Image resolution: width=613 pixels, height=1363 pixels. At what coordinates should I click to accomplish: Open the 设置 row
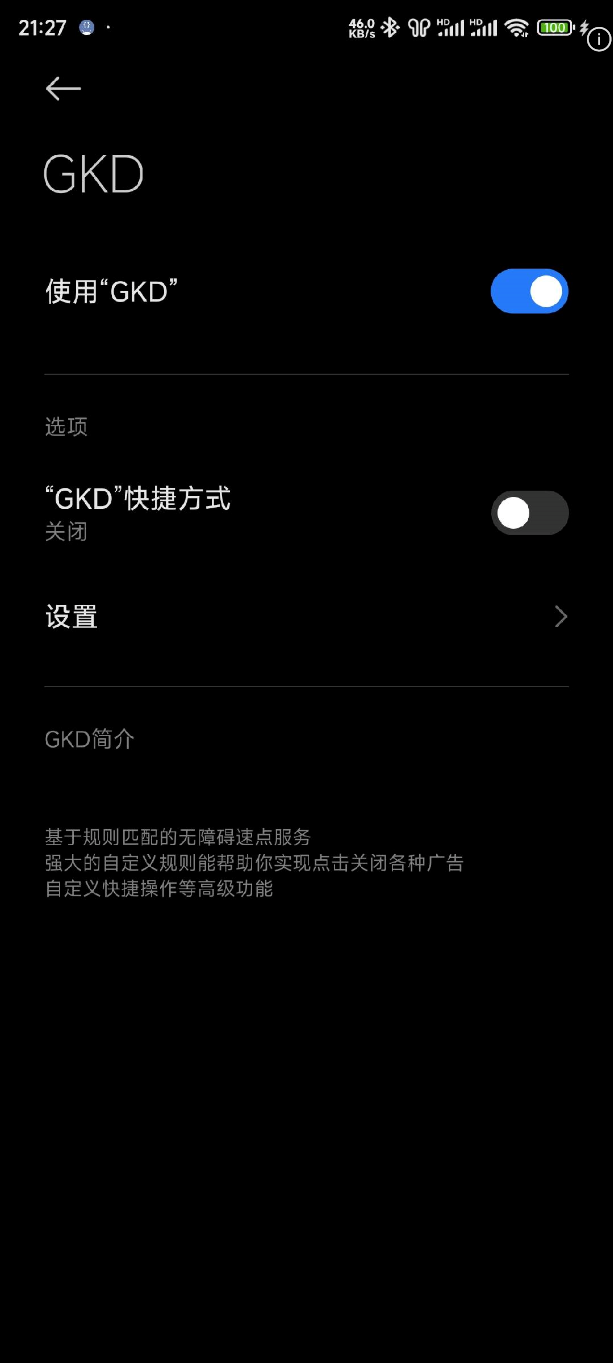(306, 617)
